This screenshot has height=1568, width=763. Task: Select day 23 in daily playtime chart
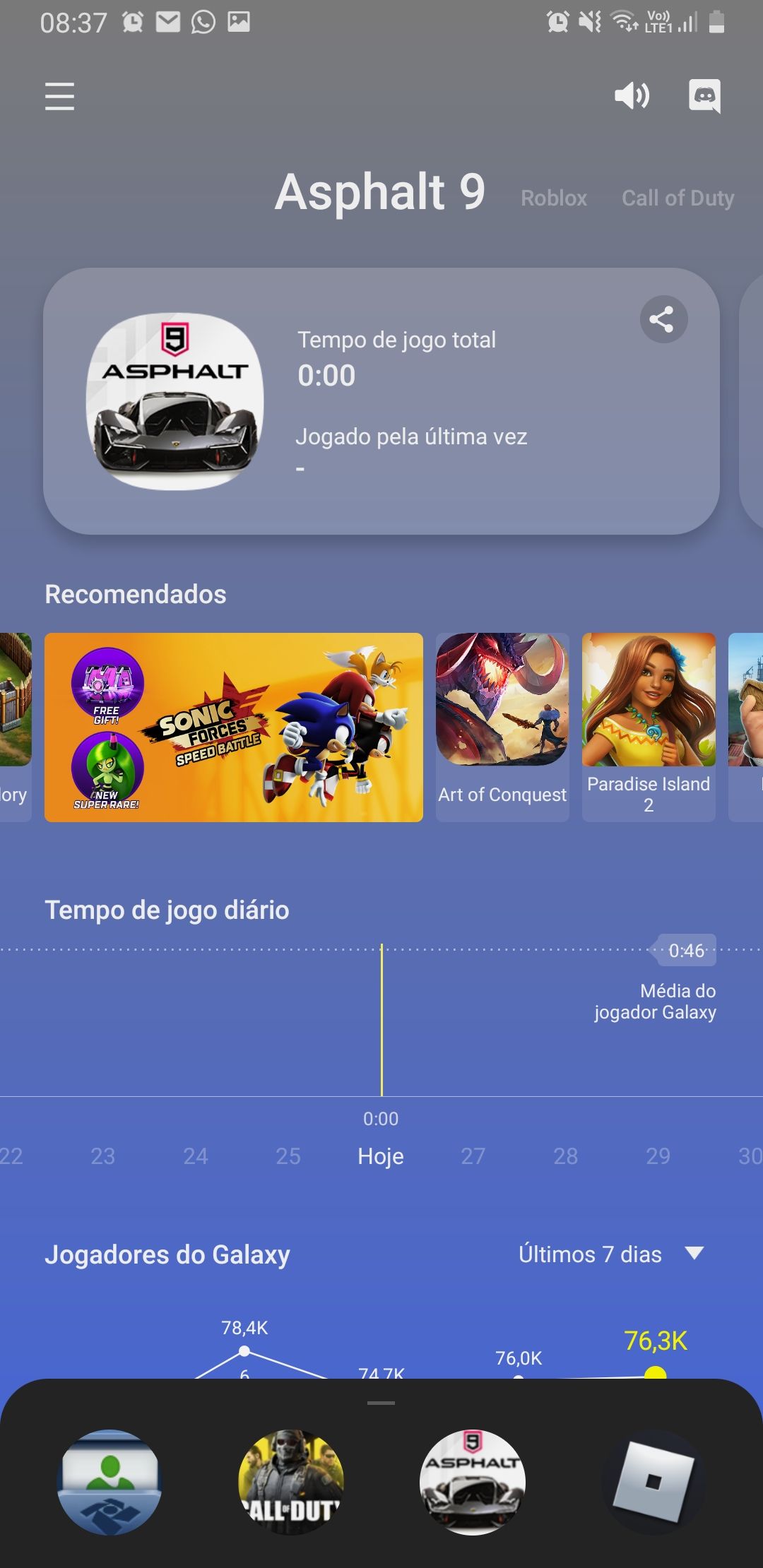[102, 1156]
